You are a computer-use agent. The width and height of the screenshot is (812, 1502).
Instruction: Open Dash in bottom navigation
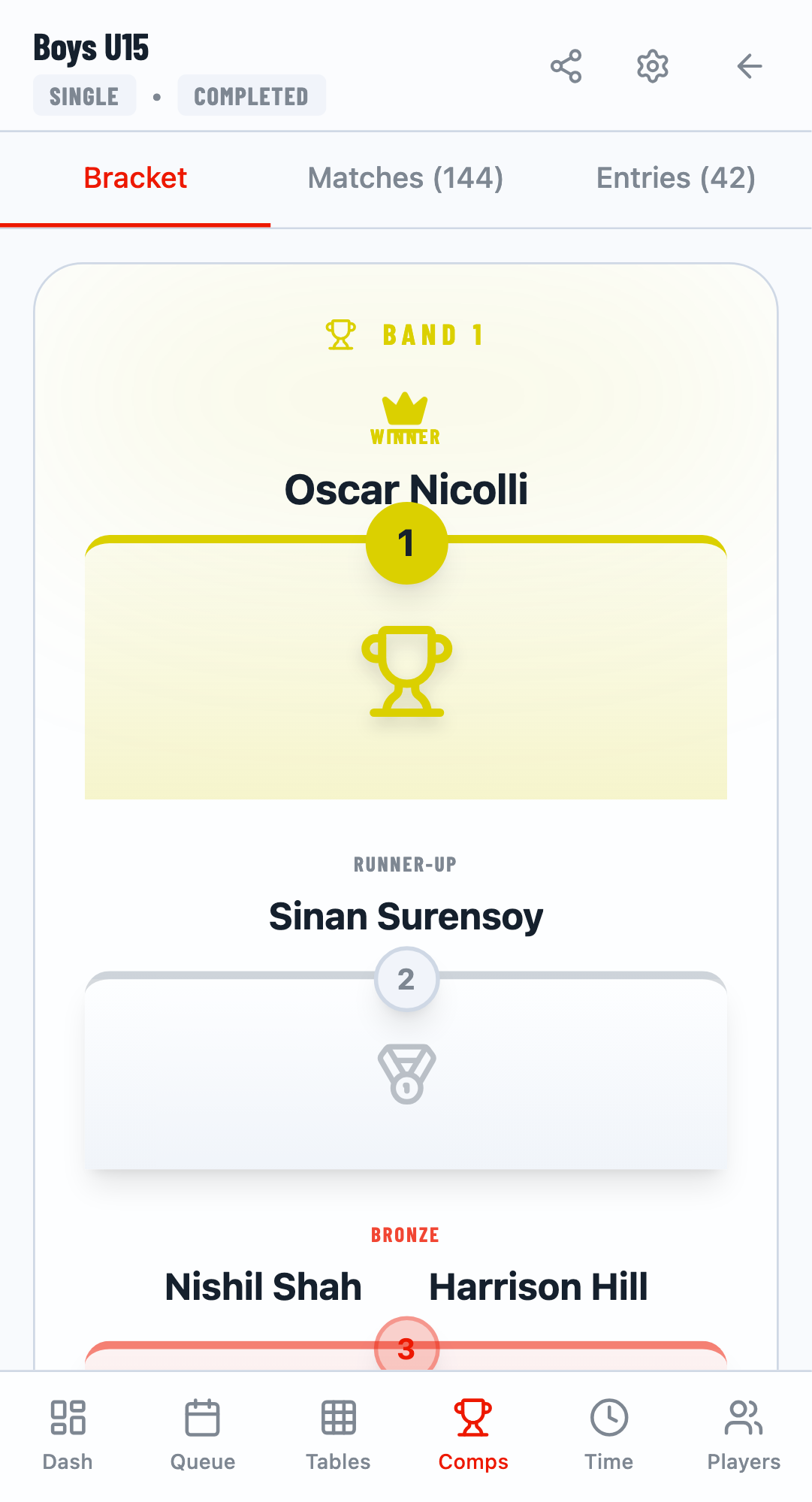click(x=68, y=1434)
